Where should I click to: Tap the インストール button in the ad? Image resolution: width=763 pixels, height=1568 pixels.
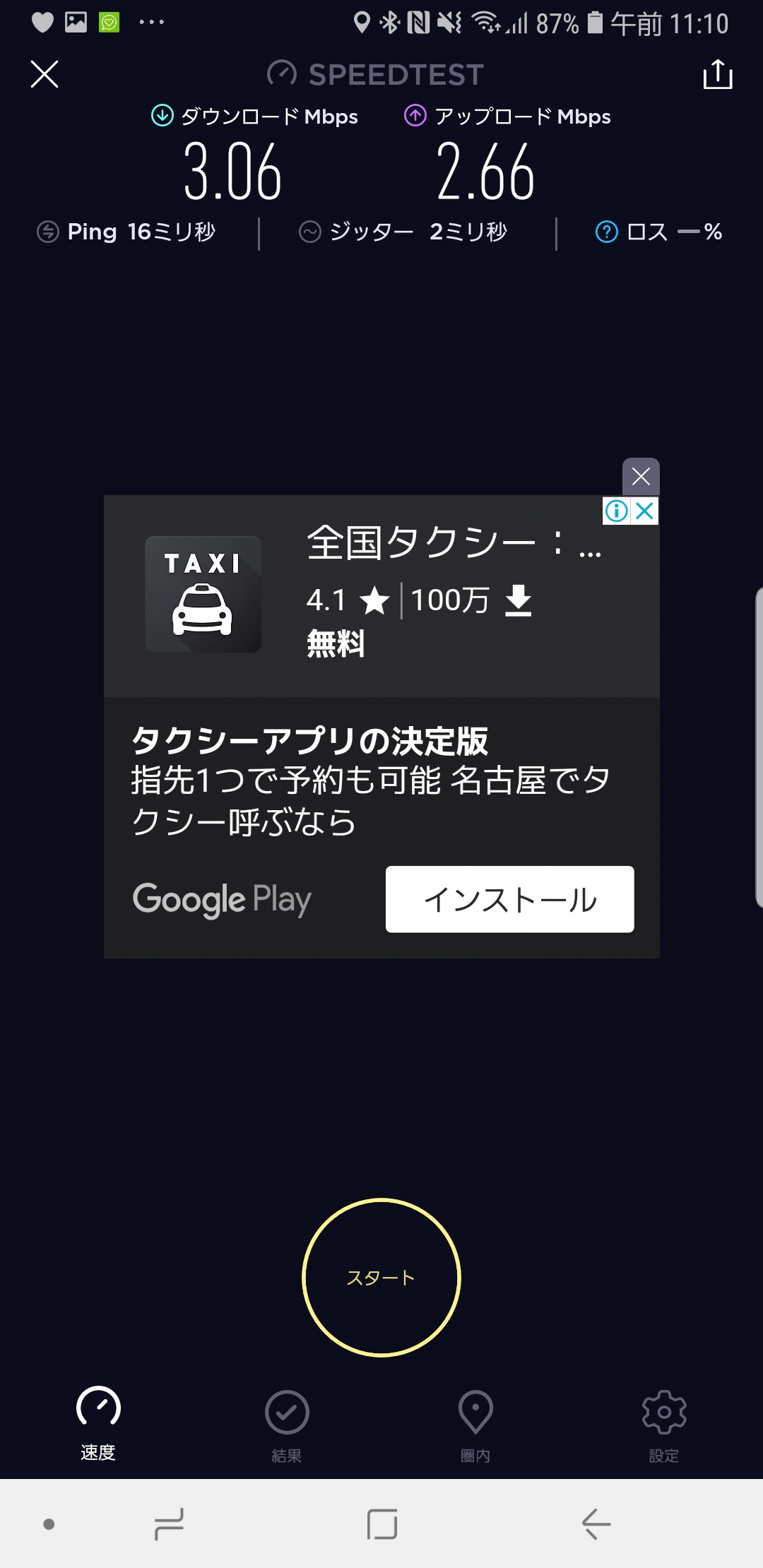click(509, 899)
